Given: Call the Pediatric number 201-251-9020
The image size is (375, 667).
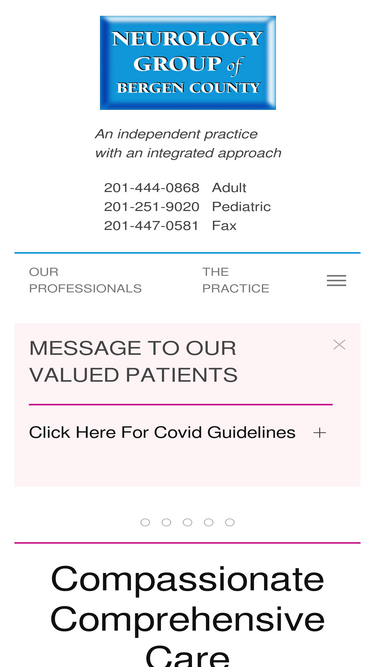Looking at the screenshot, I should [151, 207].
